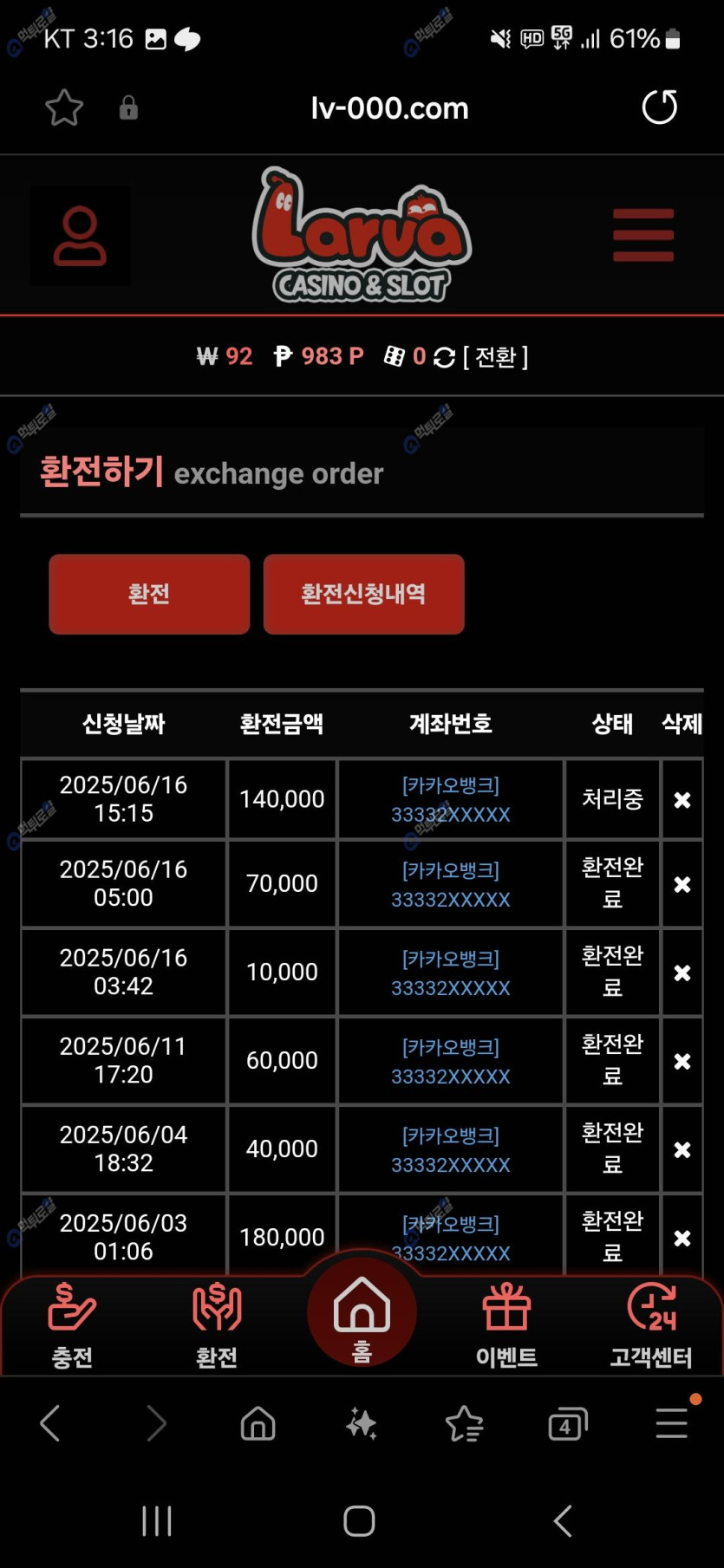Open the browser tabs switcher

coord(568,1424)
